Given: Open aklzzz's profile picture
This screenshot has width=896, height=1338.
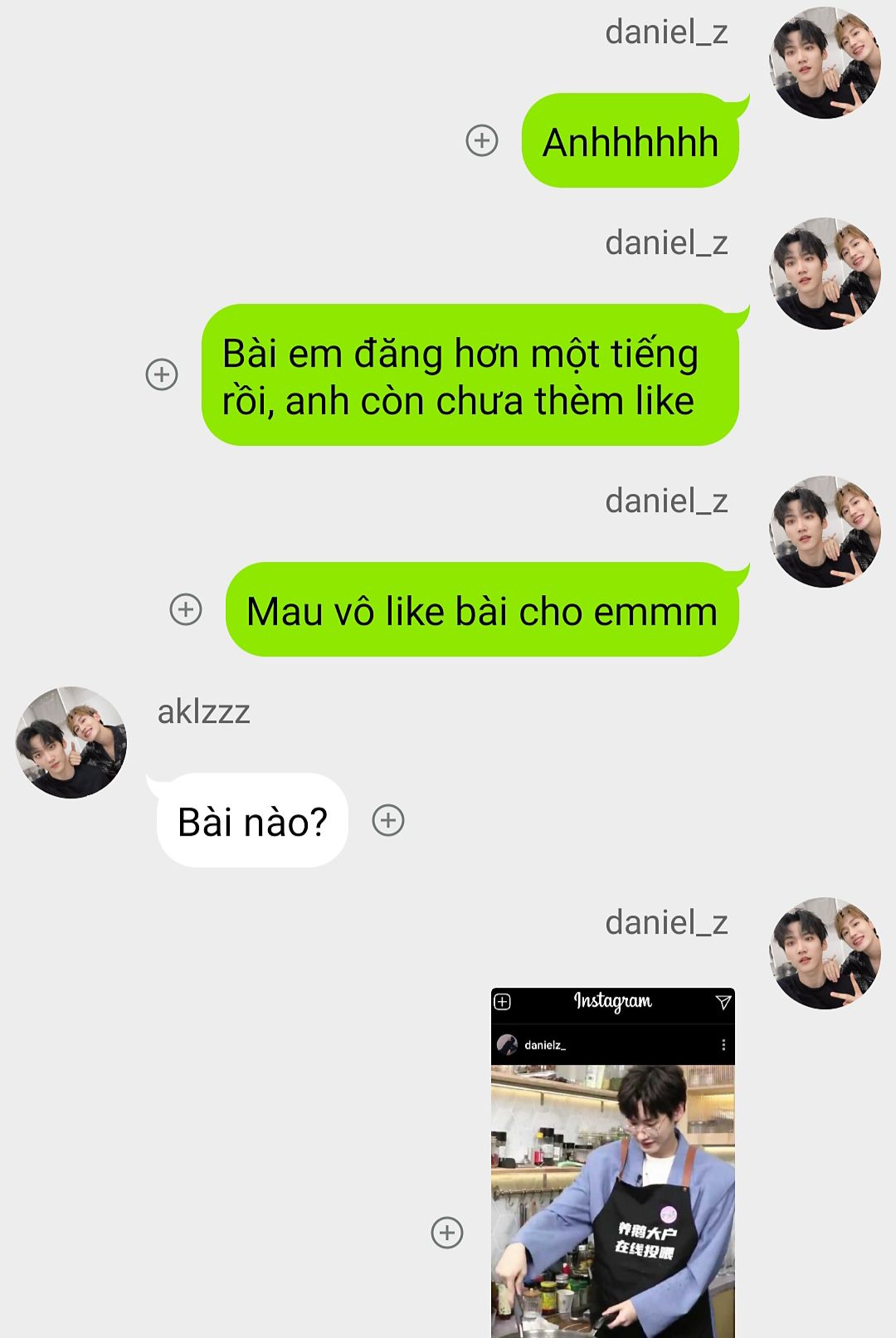Looking at the screenshot, I should click(x=71, y=742).
